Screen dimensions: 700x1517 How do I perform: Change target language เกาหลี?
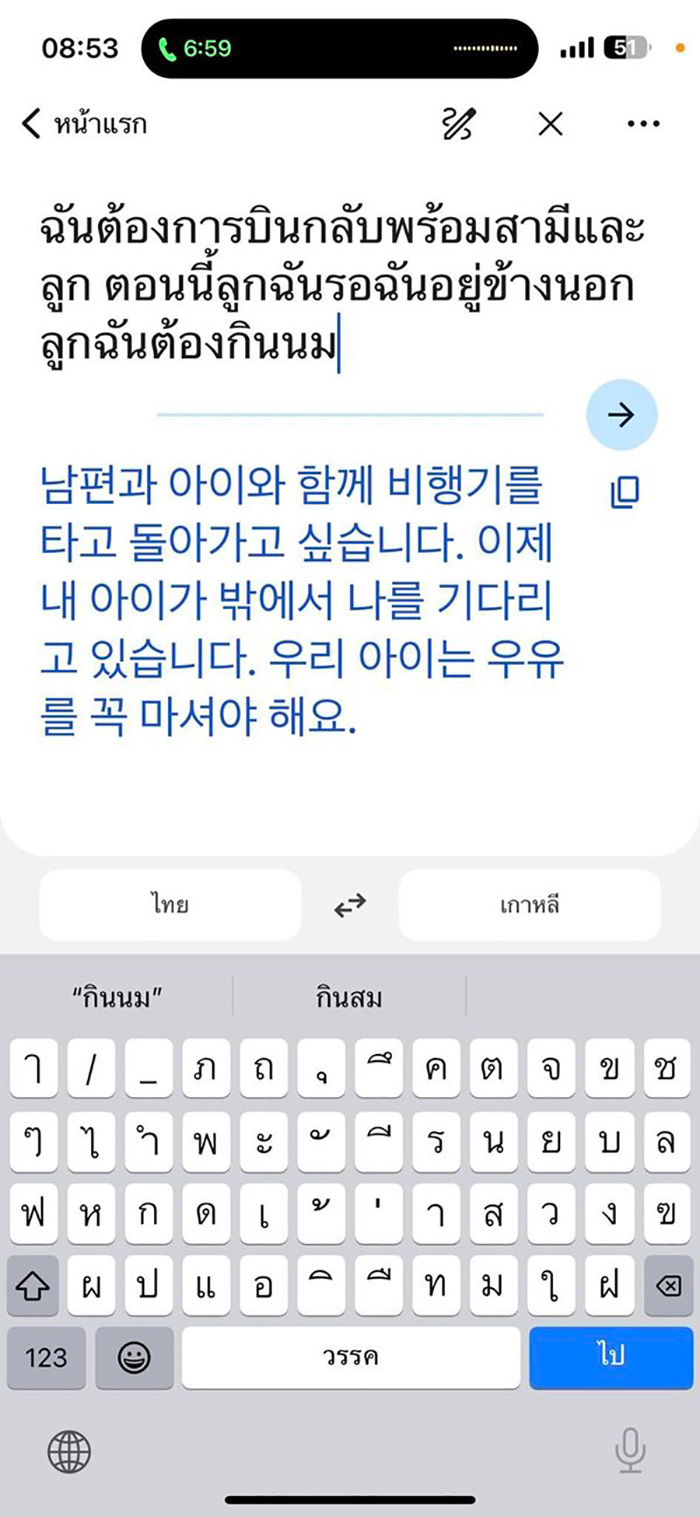529,906
